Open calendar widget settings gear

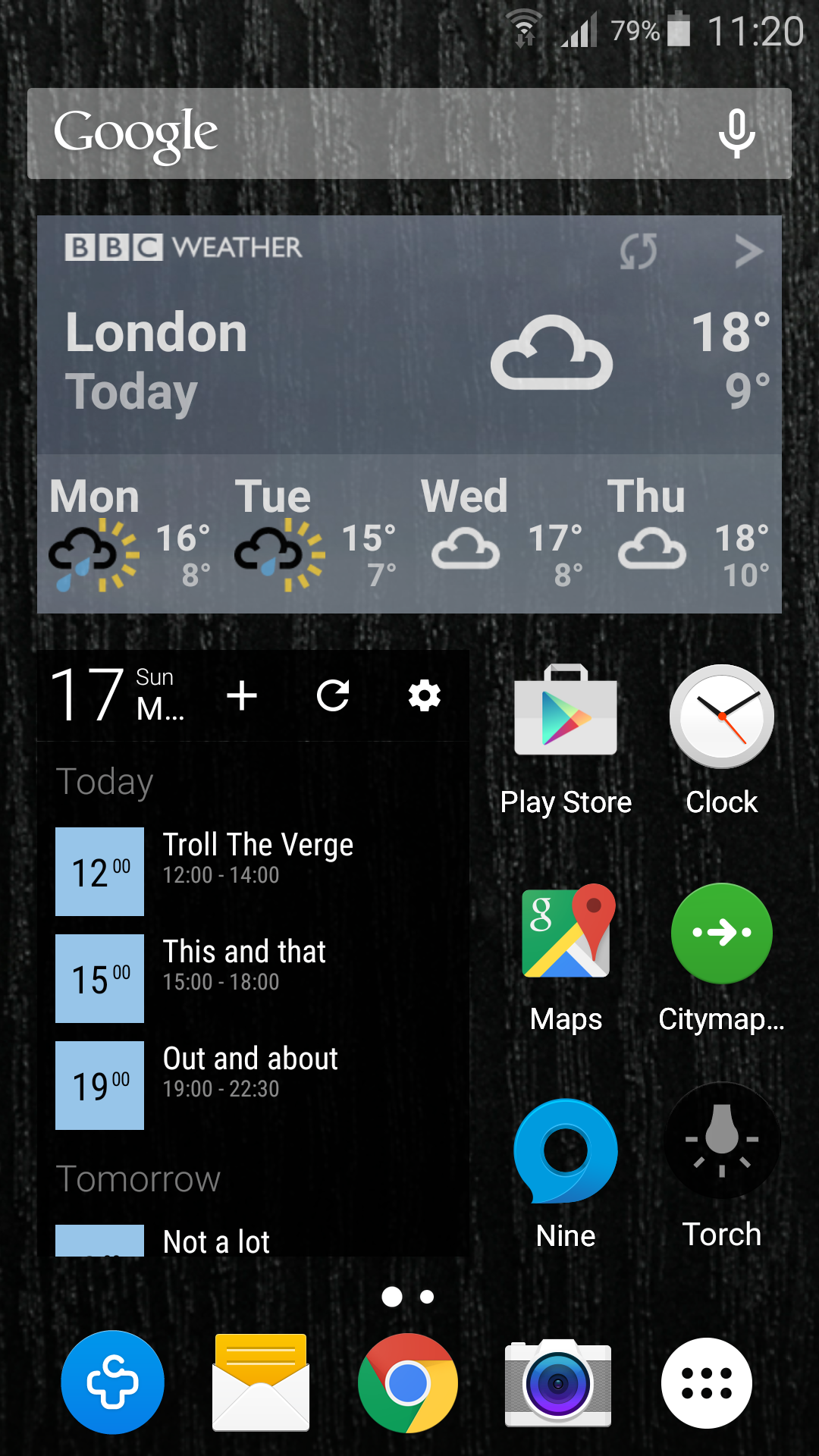click(425, 695)
